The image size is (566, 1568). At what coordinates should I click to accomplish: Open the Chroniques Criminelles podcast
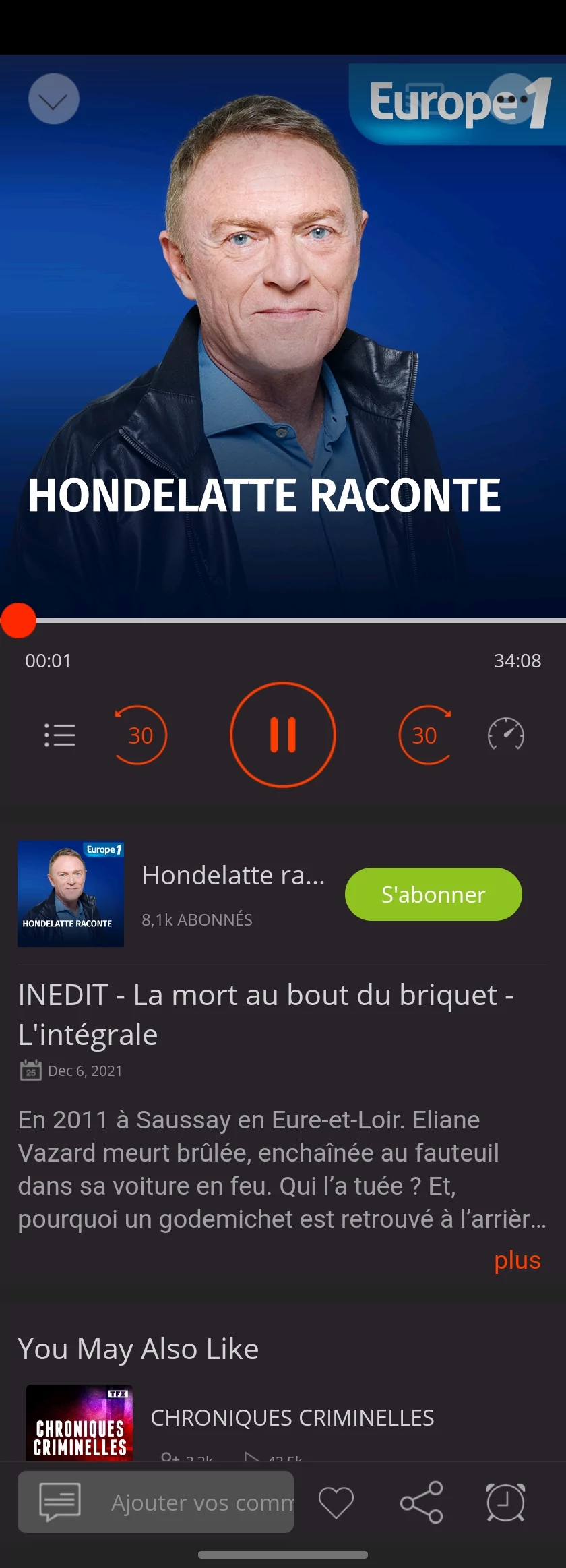click(x=292, y=1417)
